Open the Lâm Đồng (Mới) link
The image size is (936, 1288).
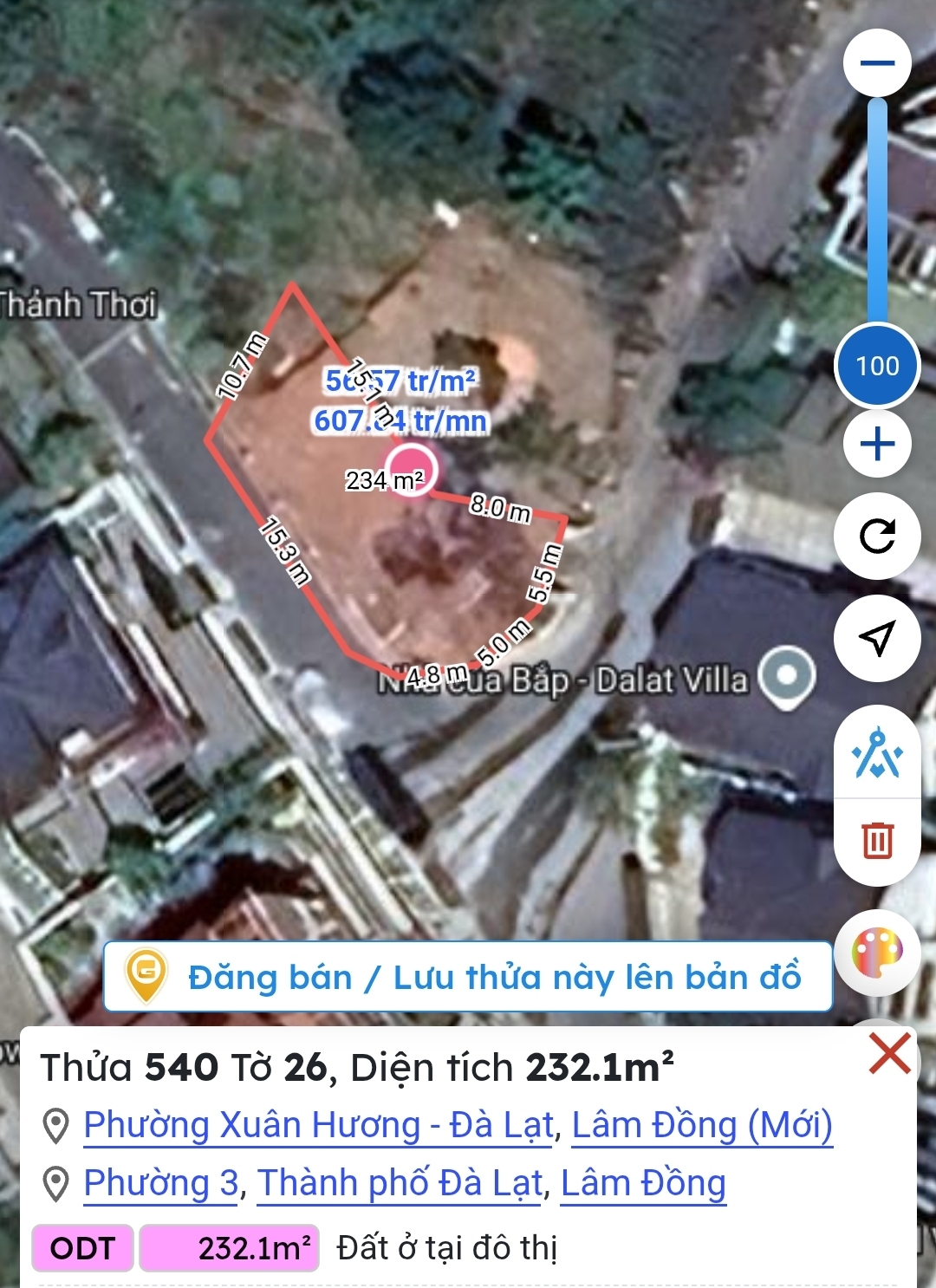coord(702,1125)
